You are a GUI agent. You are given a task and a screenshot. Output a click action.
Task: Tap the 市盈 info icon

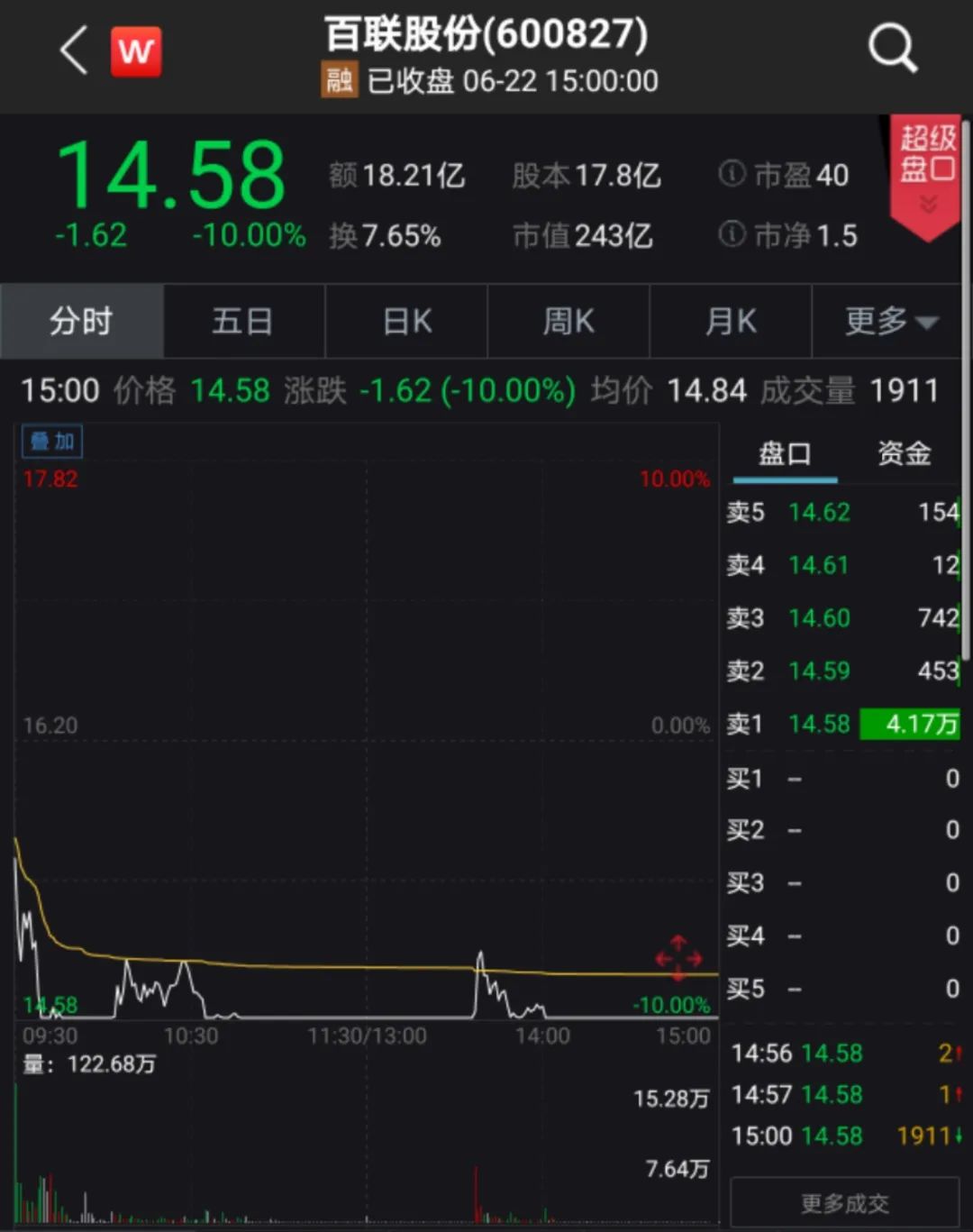pyautogui.click(x=732, y=173)
